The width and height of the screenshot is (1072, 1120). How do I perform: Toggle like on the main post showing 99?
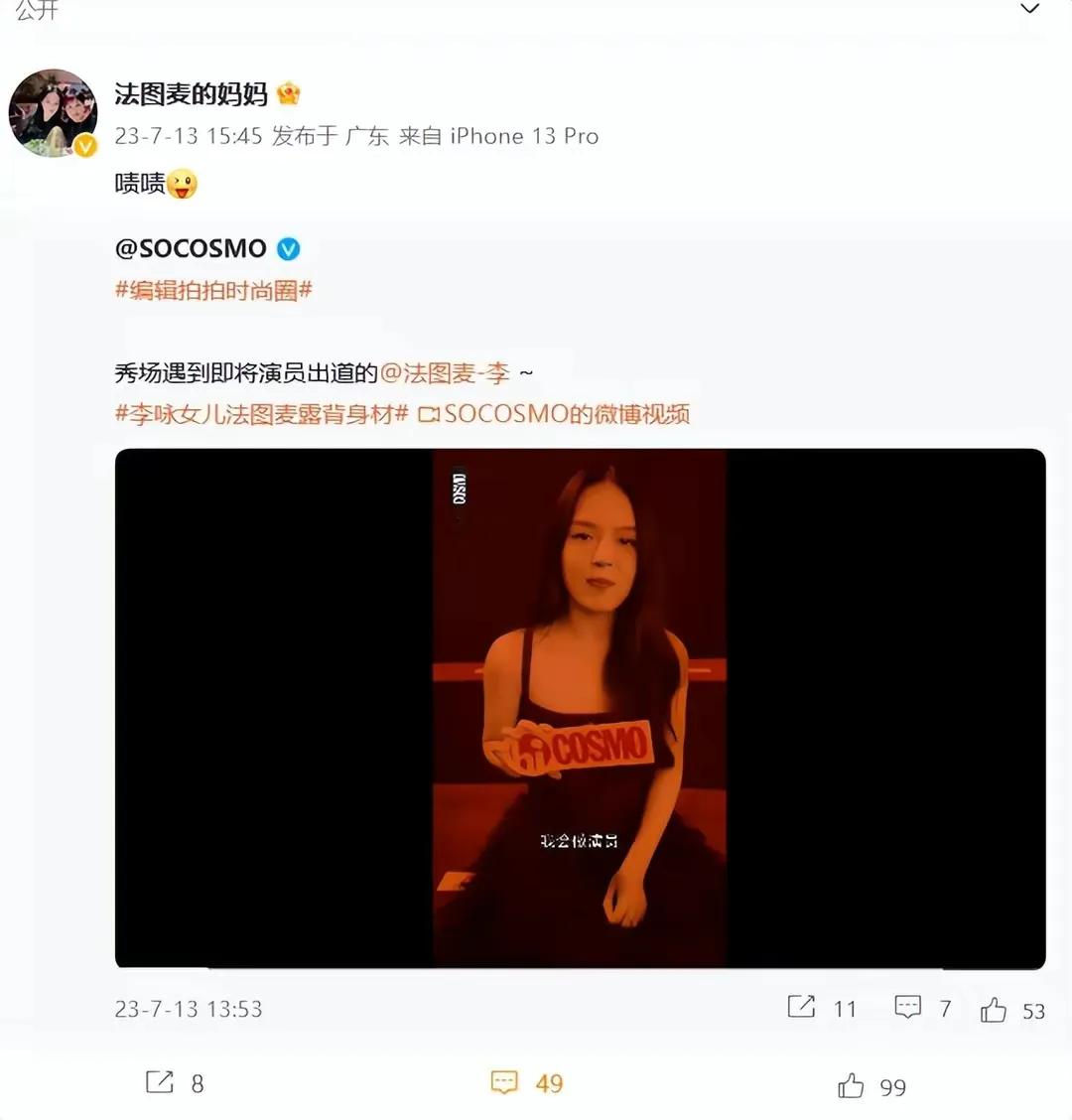pyautogui.click(x=849, y=1083)
